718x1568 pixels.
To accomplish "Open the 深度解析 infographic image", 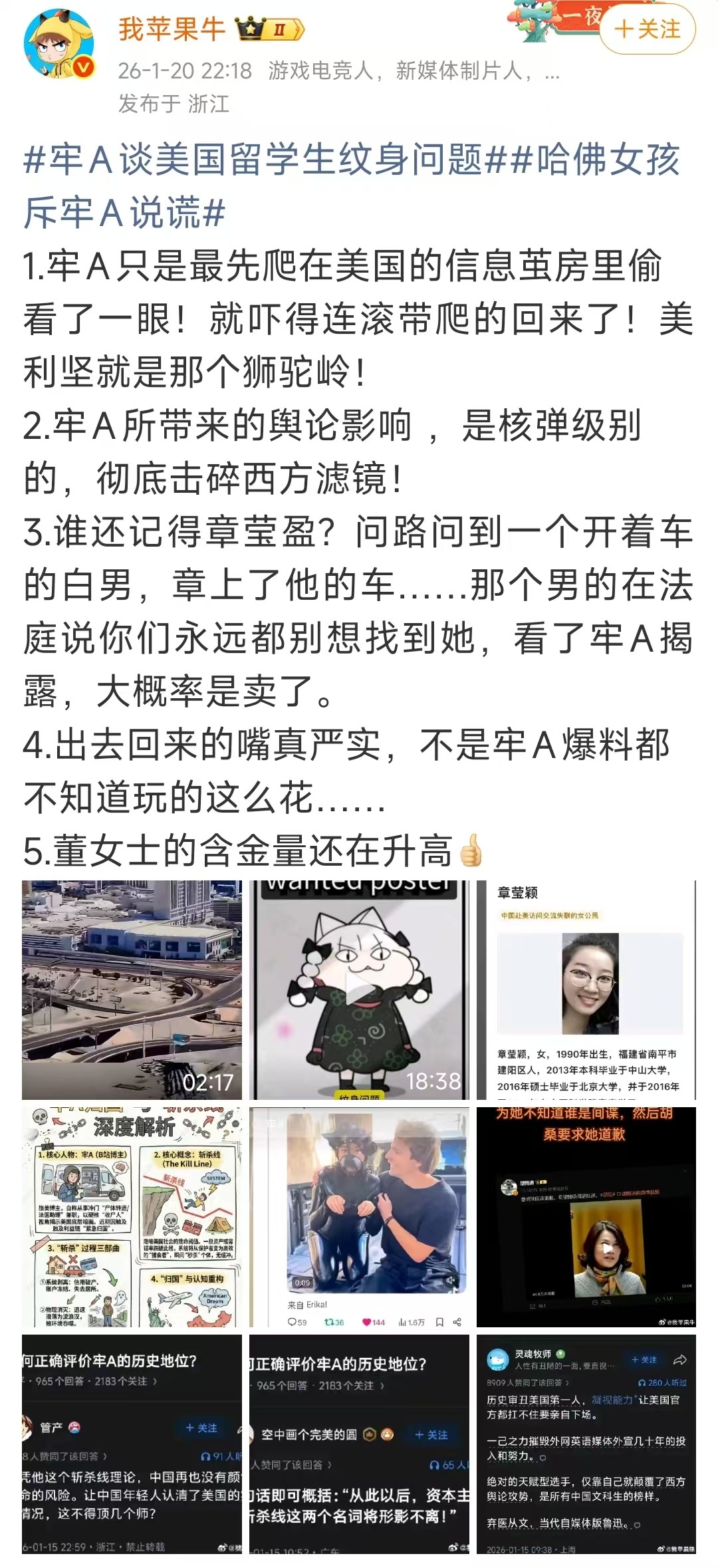I will pyautogui.click(x=132, y=1217).
